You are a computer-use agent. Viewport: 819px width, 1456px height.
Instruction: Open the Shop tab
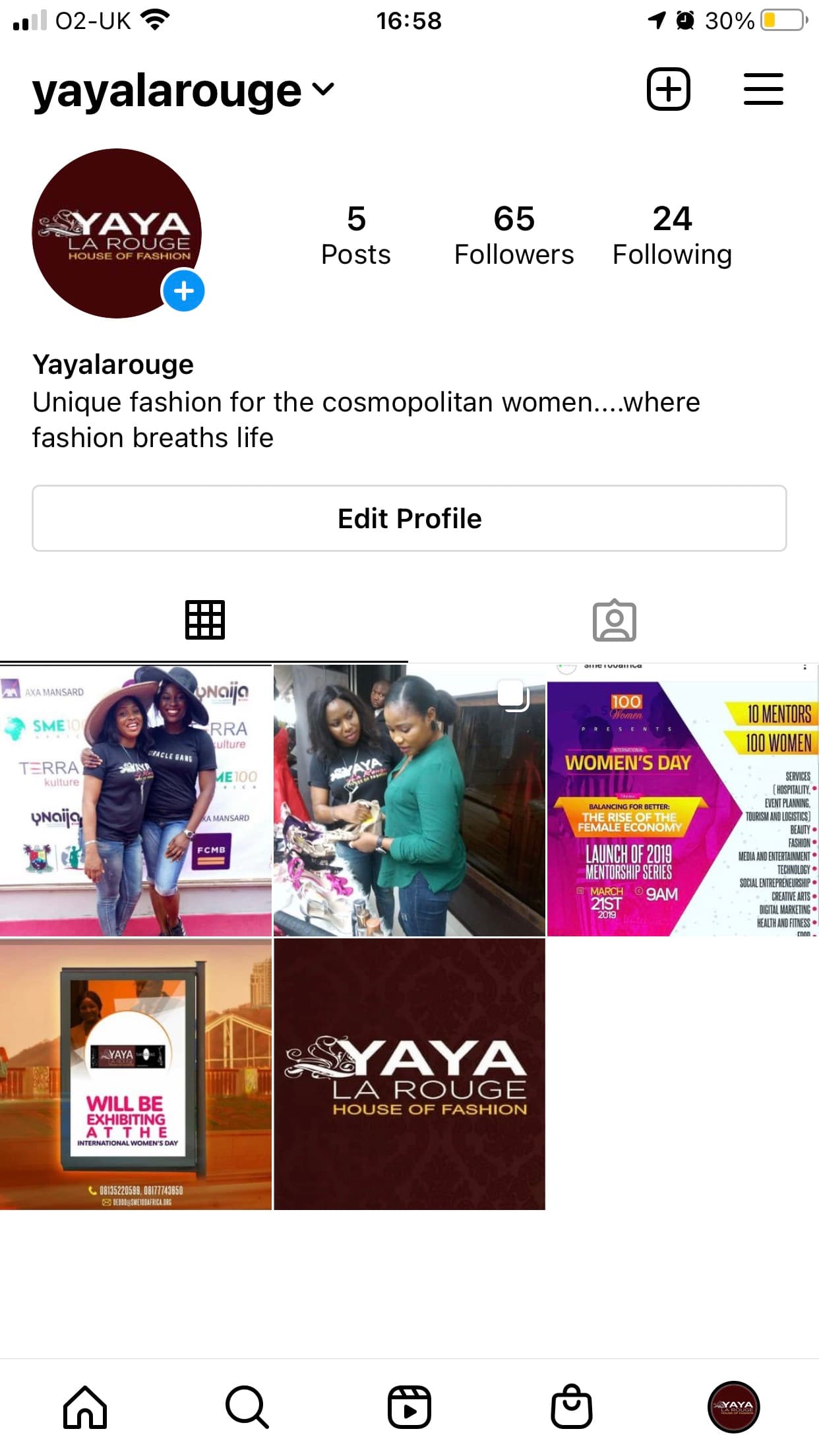coord(571,1407)
